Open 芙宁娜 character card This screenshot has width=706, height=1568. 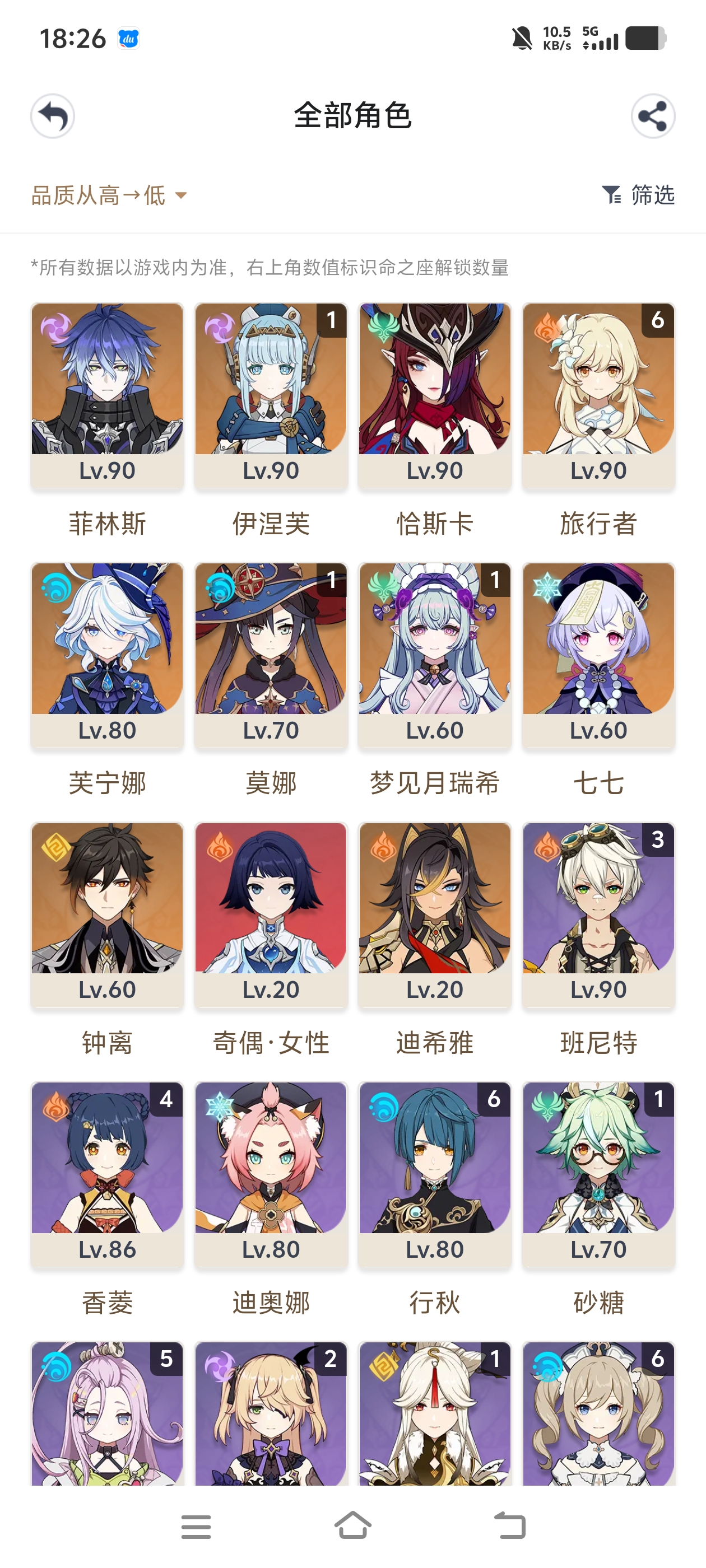pos(107,656)
